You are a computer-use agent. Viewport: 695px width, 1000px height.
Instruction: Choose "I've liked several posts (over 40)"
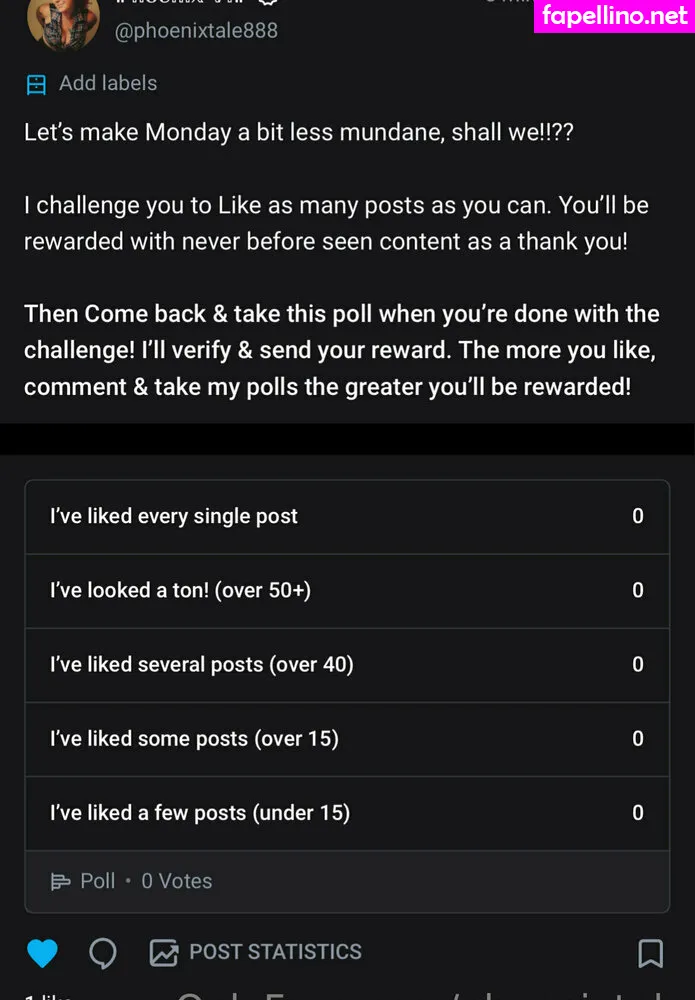coord(346,665)
